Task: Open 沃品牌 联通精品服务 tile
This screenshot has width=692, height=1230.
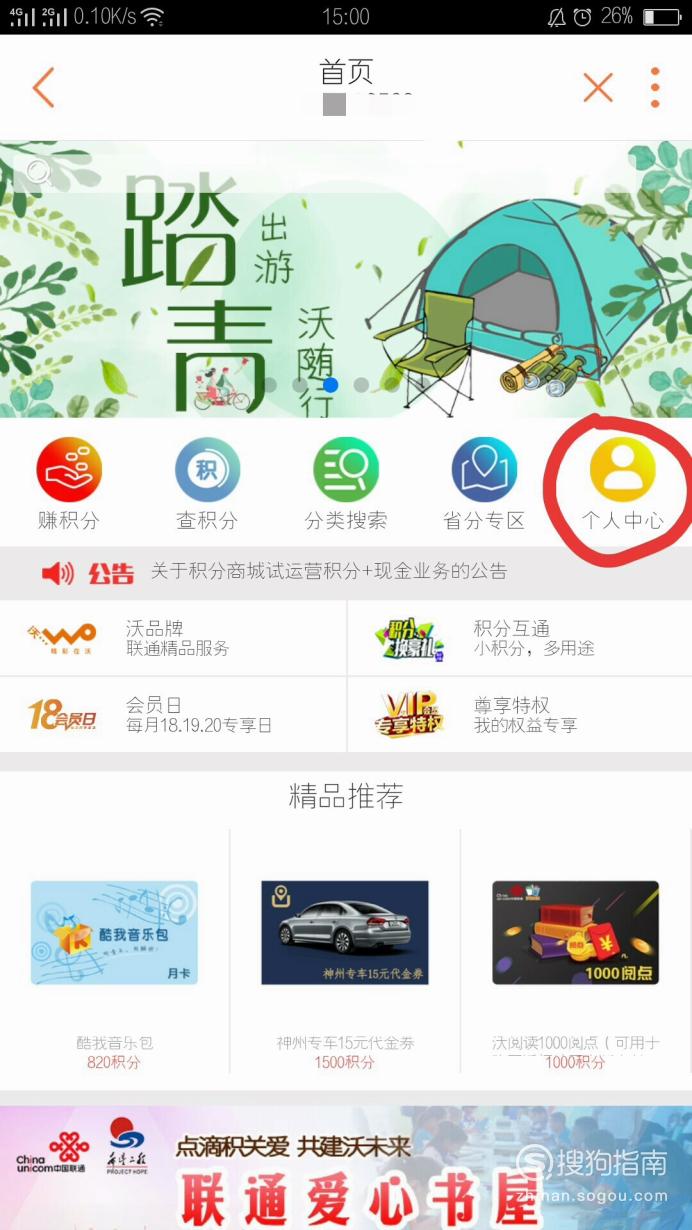Action: pyautogui.click(x=173, y=638)
